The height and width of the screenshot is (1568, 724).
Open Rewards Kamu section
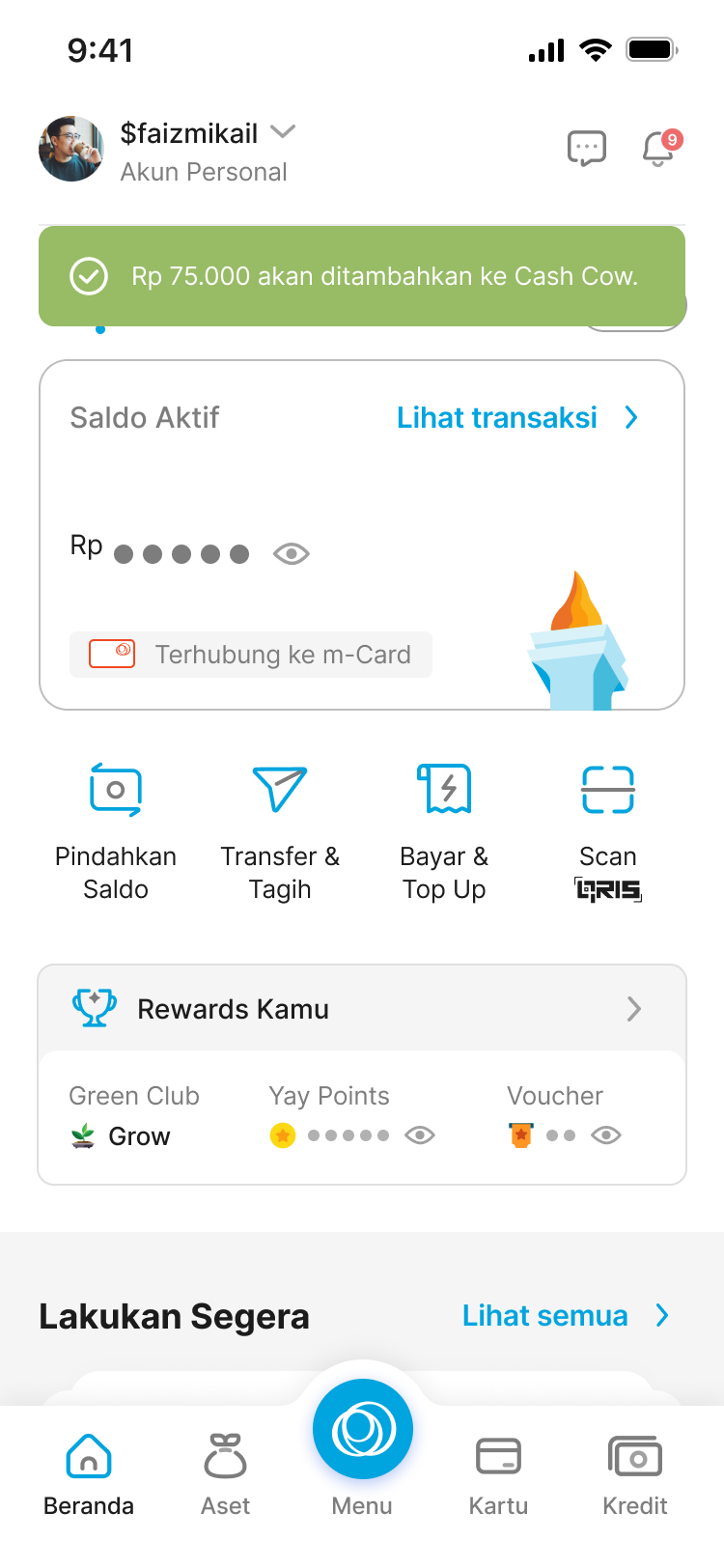click(362, 1009)
